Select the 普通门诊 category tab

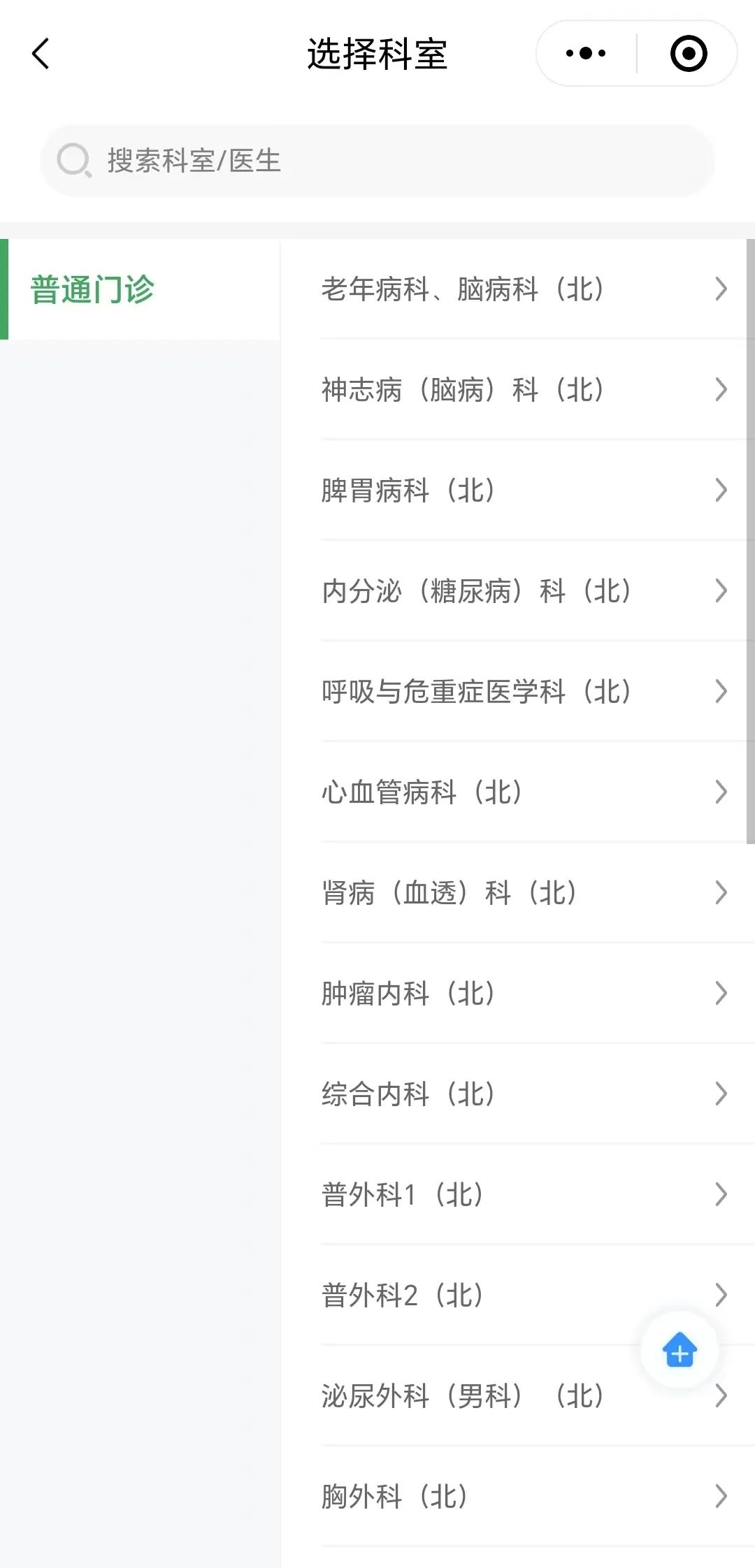point(91,289)
